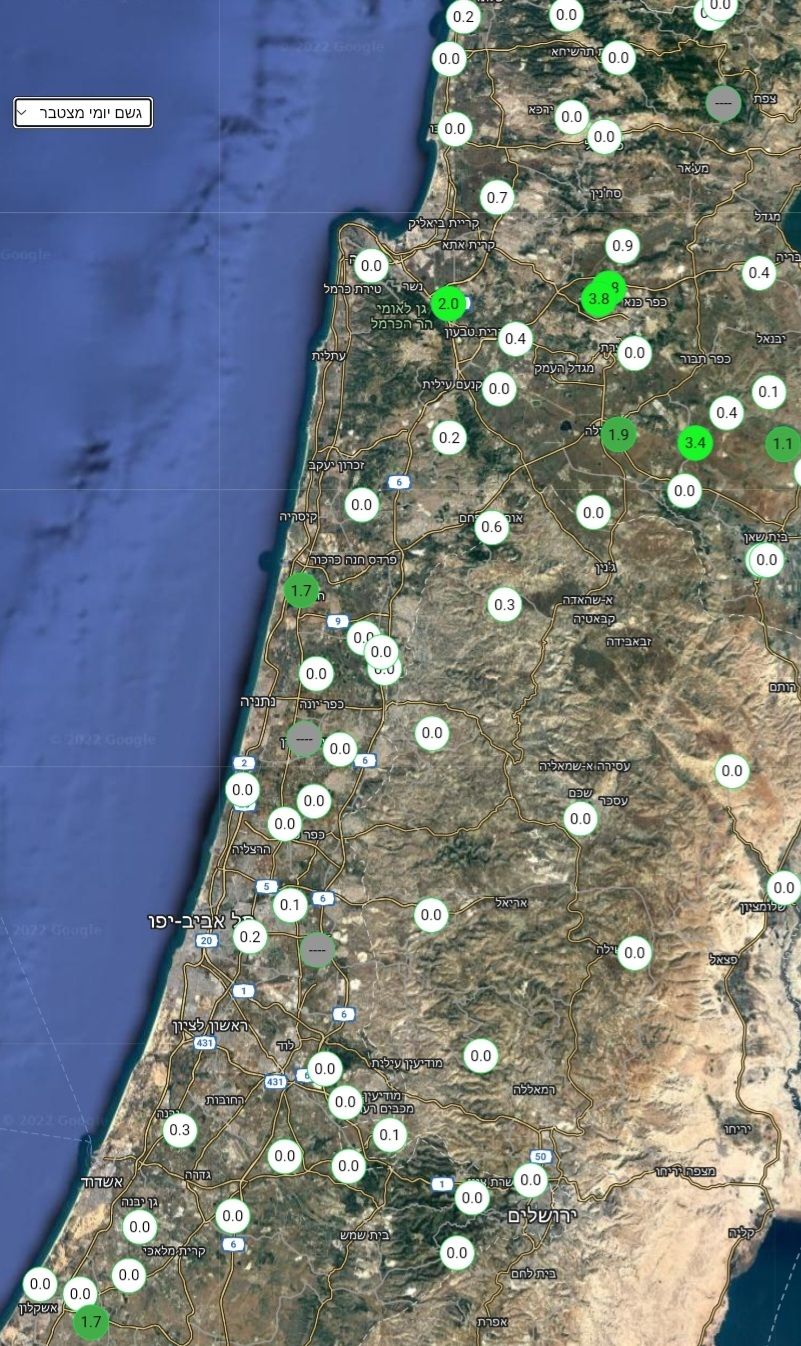
Task: Select the 1.9 station marker
Action: point(619,434)
